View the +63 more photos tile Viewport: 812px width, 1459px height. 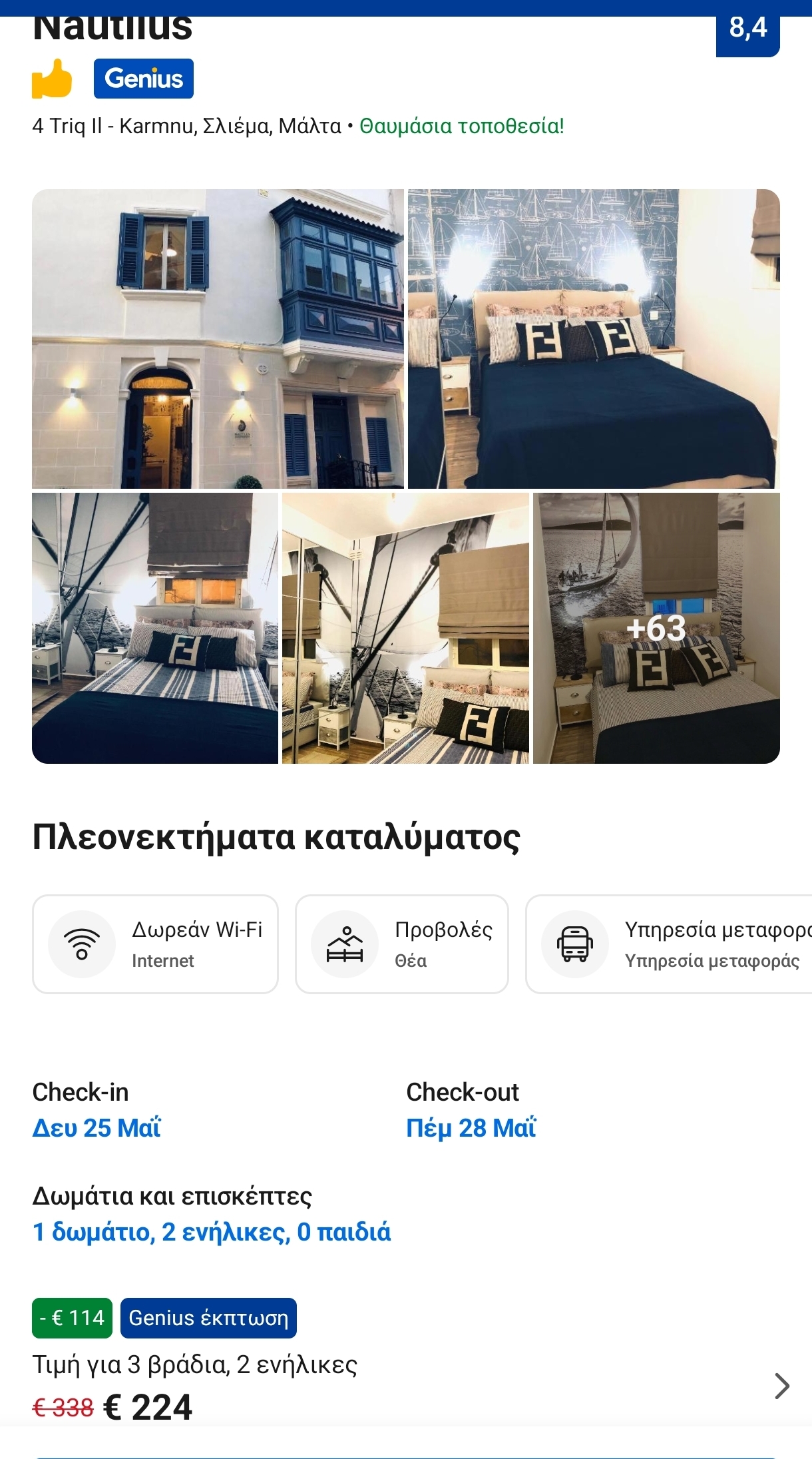tap(656, 628)
